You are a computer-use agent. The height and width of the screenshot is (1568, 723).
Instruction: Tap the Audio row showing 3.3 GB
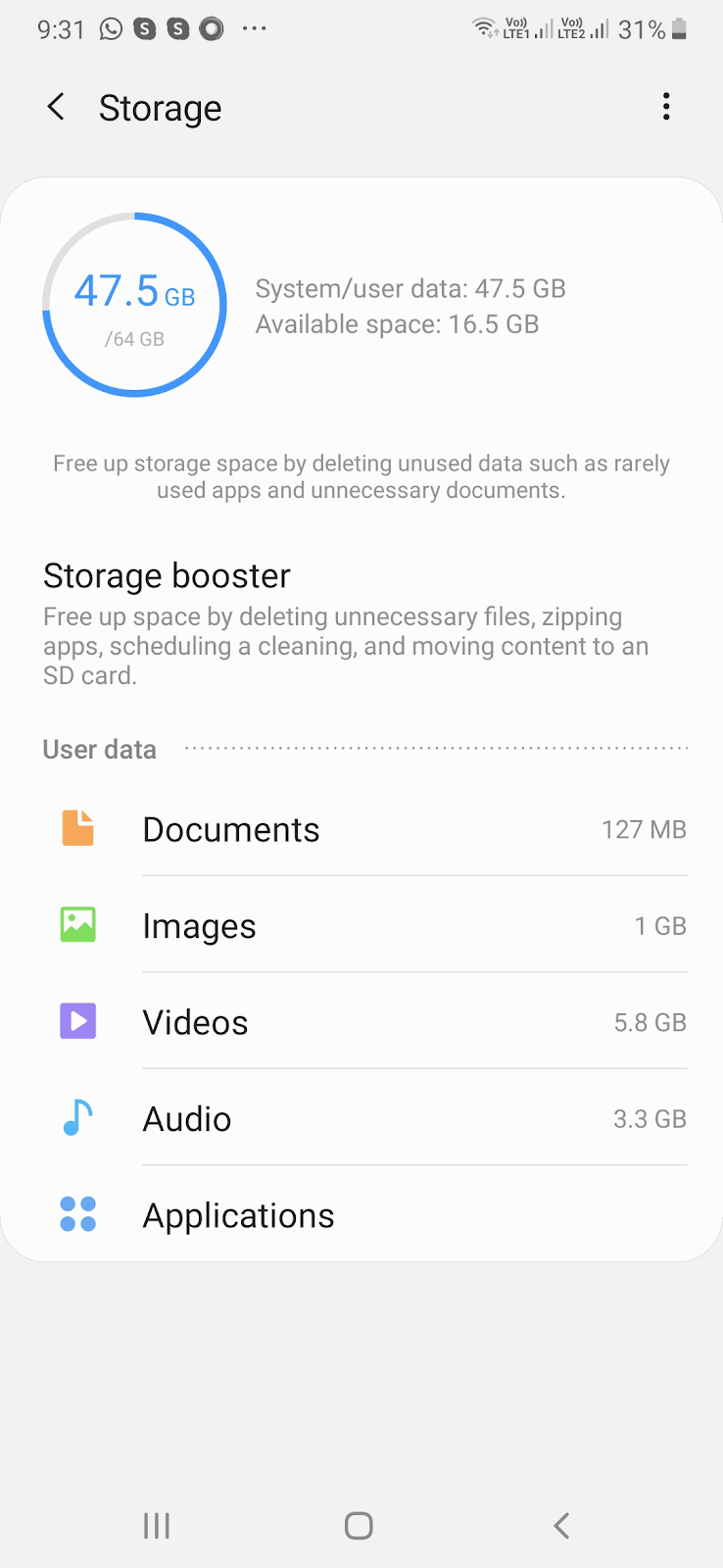[x=411, y=1117]
